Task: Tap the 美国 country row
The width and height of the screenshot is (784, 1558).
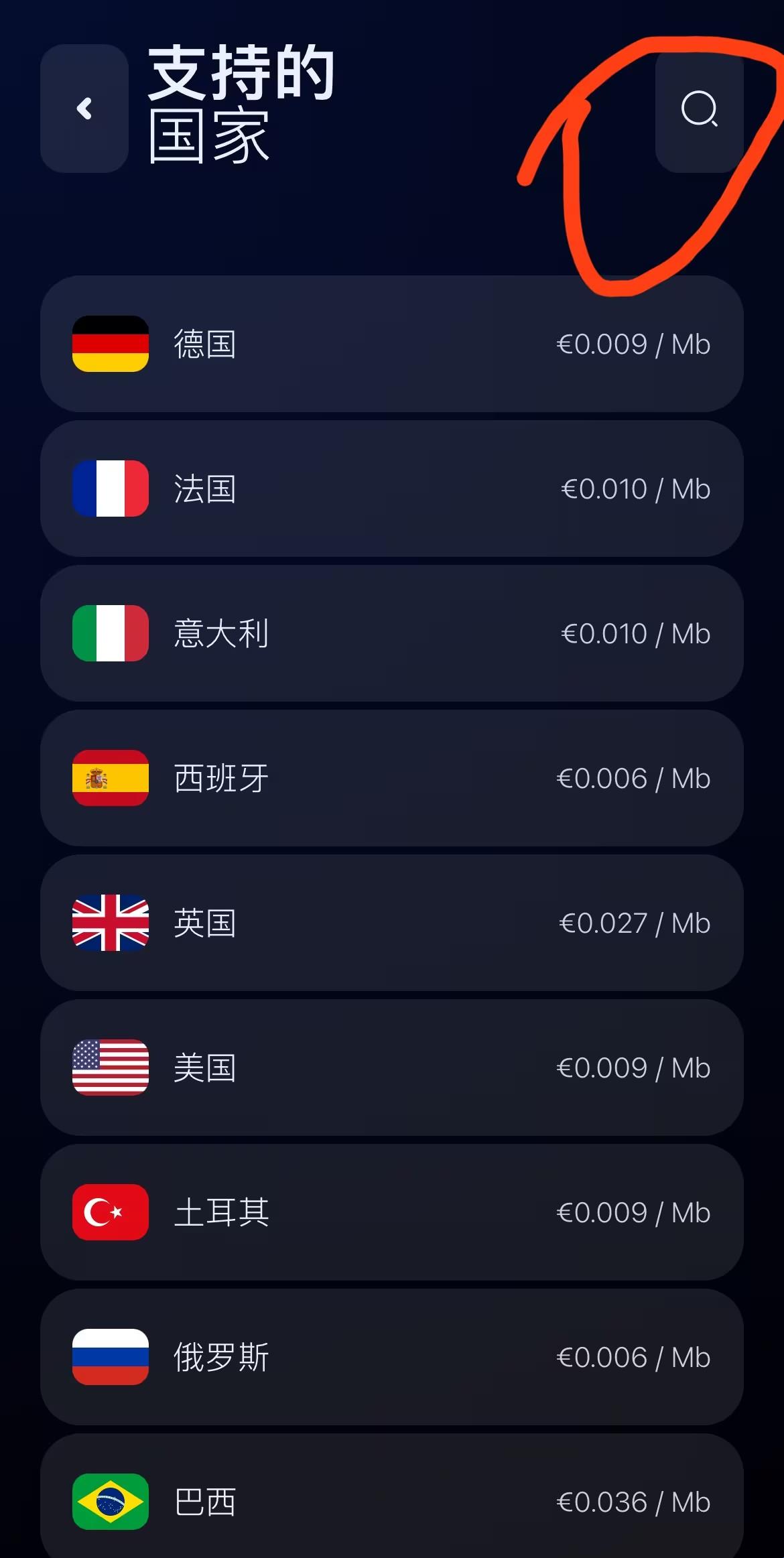Action: 392,1067
